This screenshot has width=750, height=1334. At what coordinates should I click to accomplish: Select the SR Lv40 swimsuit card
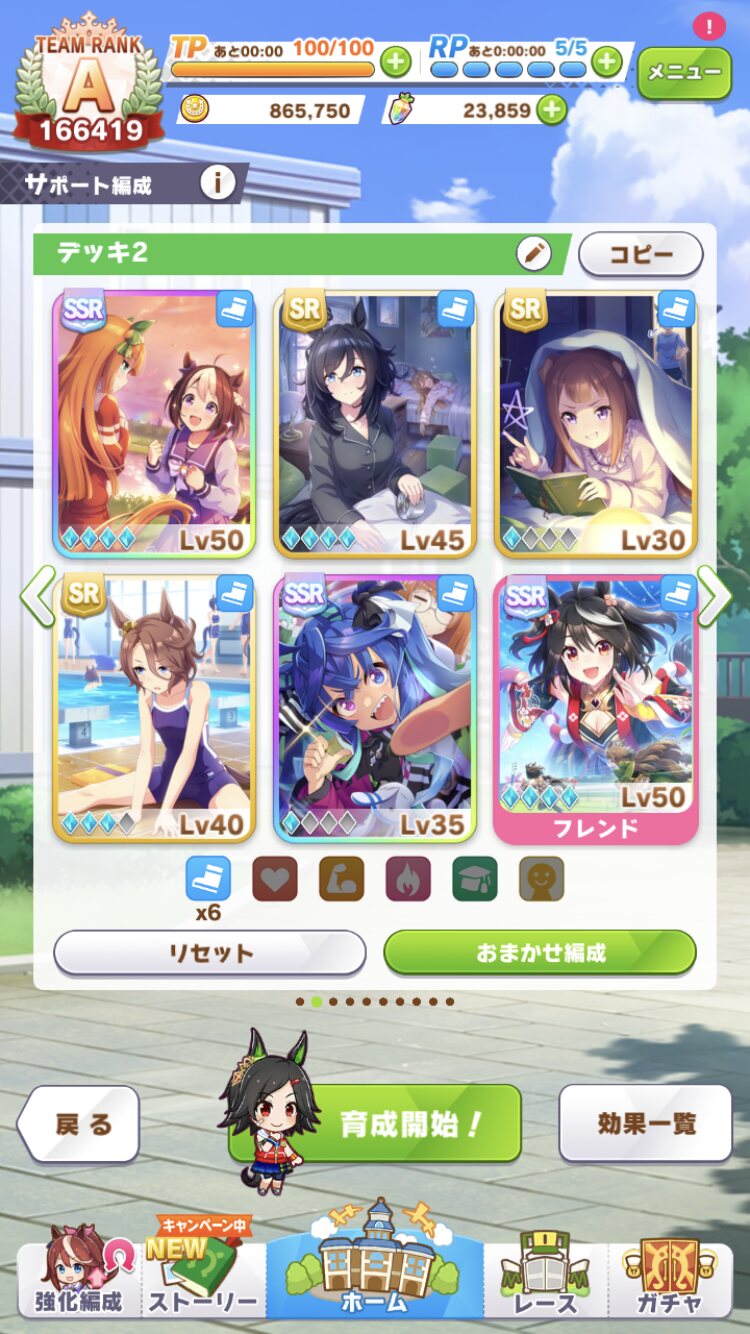coord(154,709)
